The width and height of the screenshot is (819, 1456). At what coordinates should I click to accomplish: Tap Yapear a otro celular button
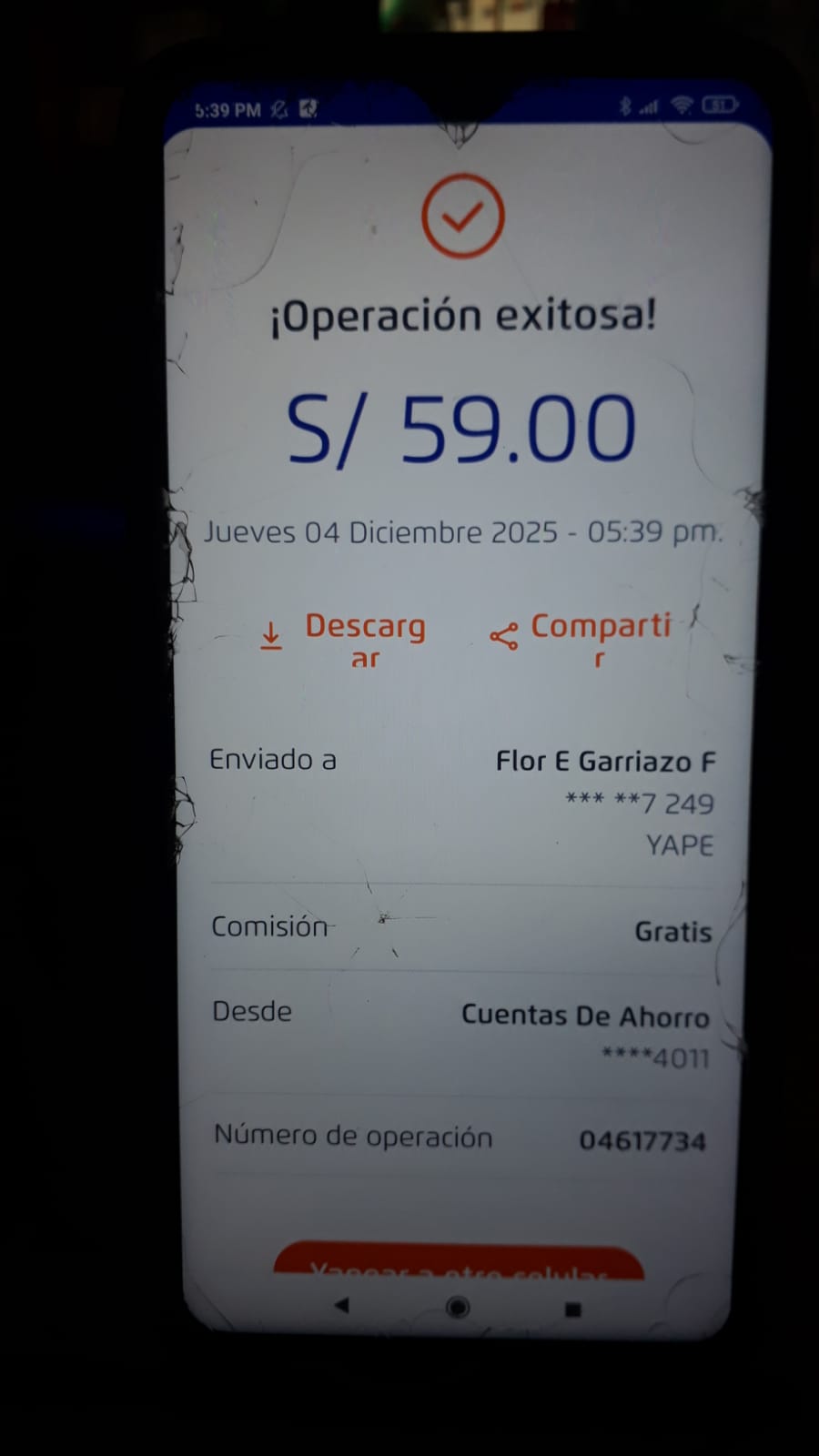click(459, 1265)
